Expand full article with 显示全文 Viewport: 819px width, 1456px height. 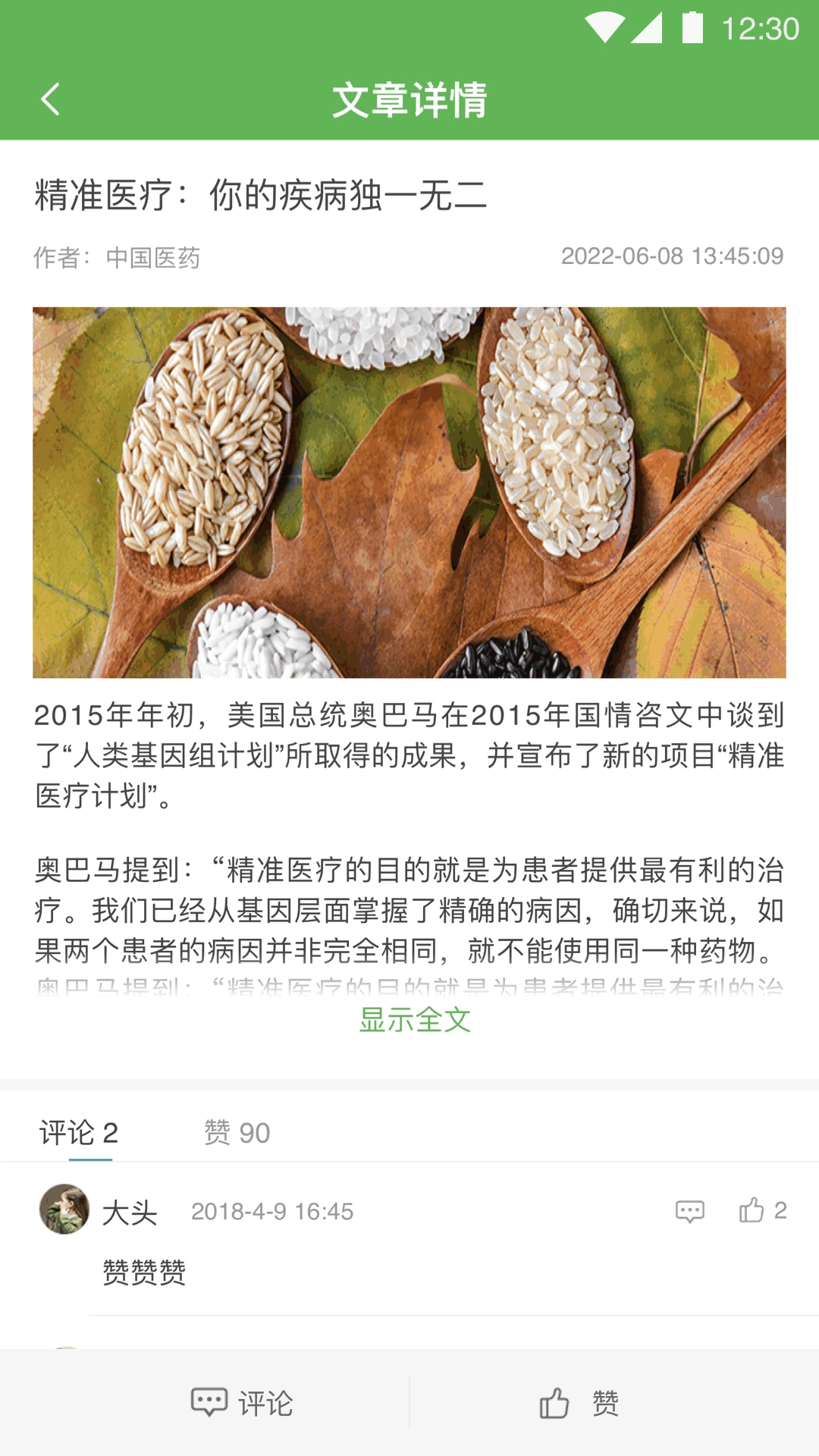click(415, 1021)
